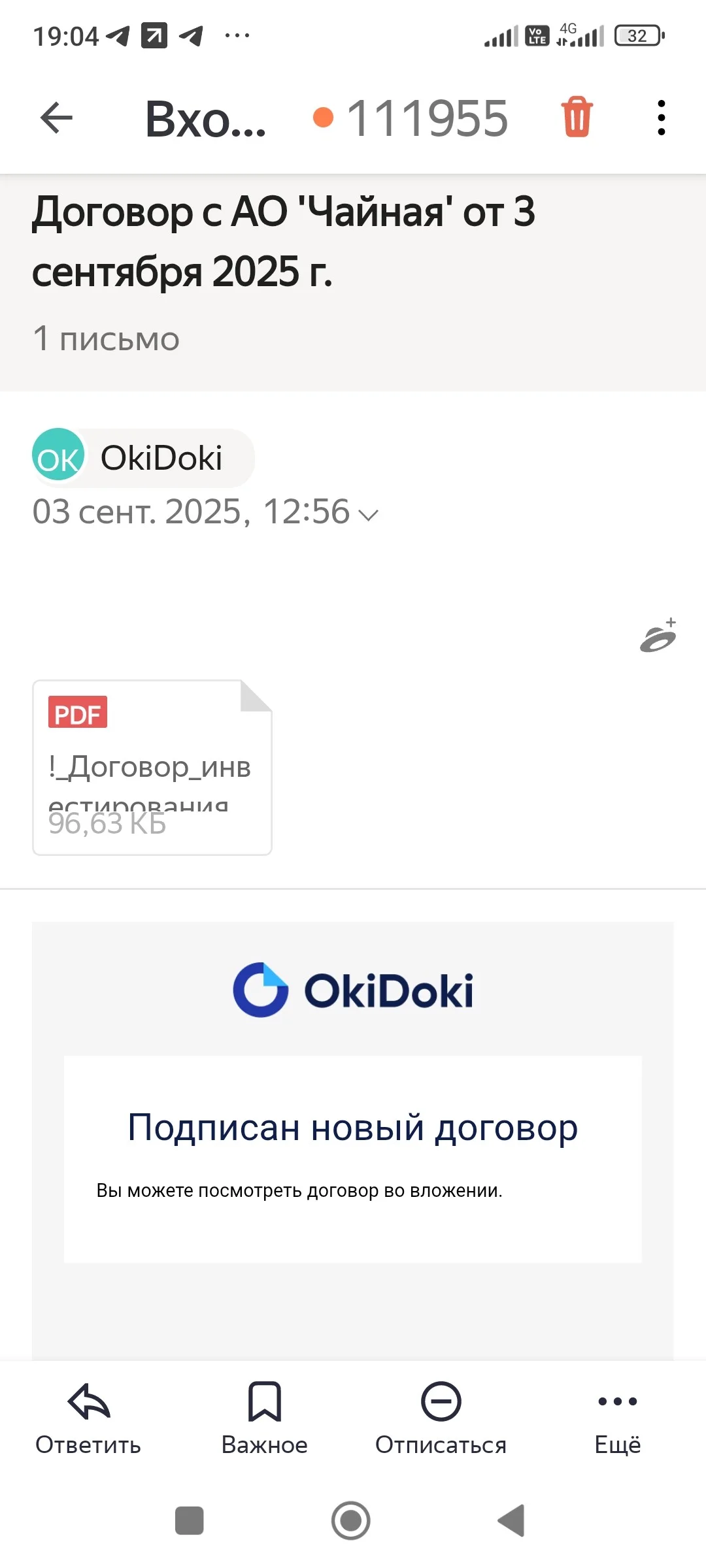Open the Ещё actions menu
Viewport: 706px width, 1568px height.
pyautogui.click(x=618, y=1419)
